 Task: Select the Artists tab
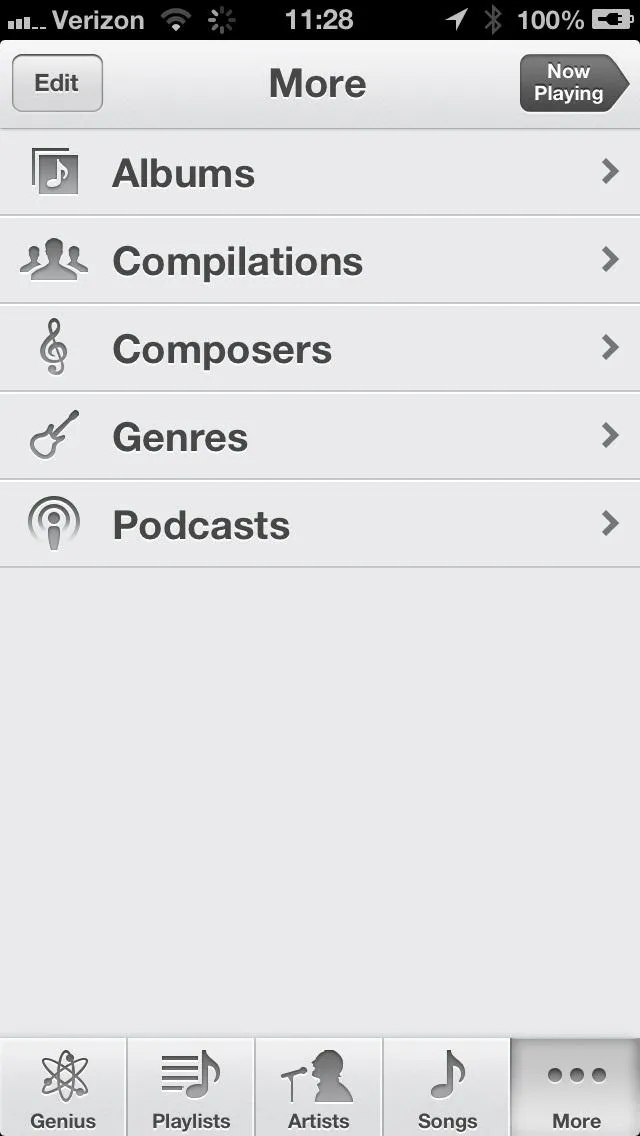click(319, 1087)
